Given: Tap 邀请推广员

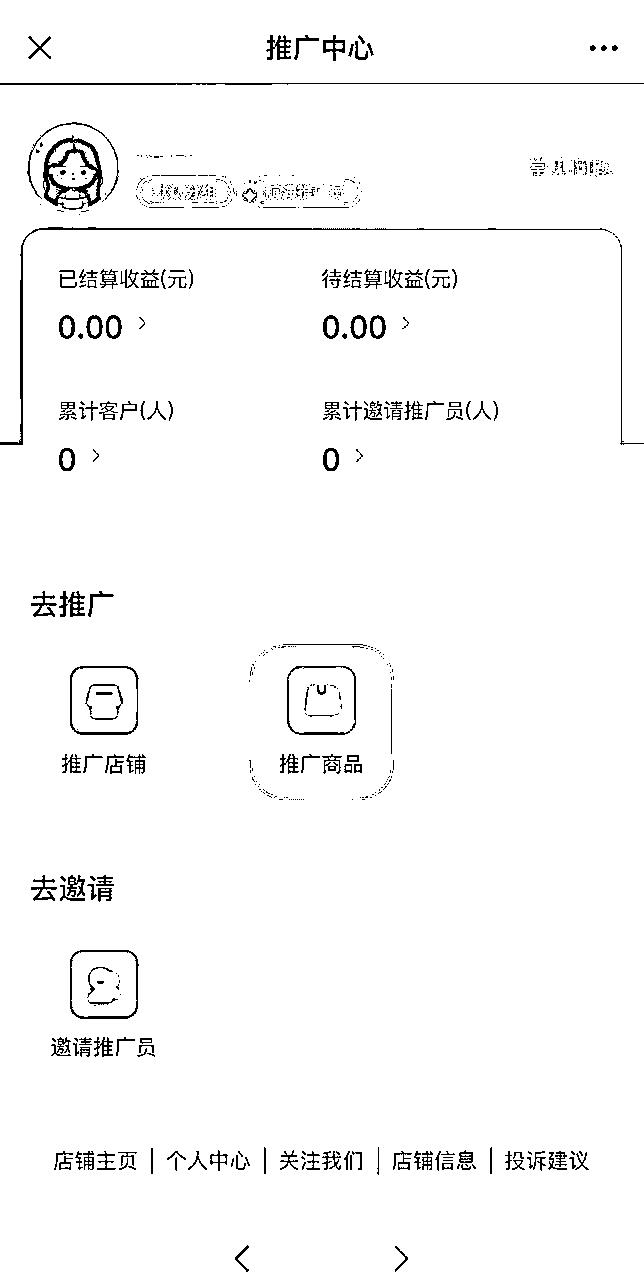Looking at the screenshot, I should tap(104, 1003).
